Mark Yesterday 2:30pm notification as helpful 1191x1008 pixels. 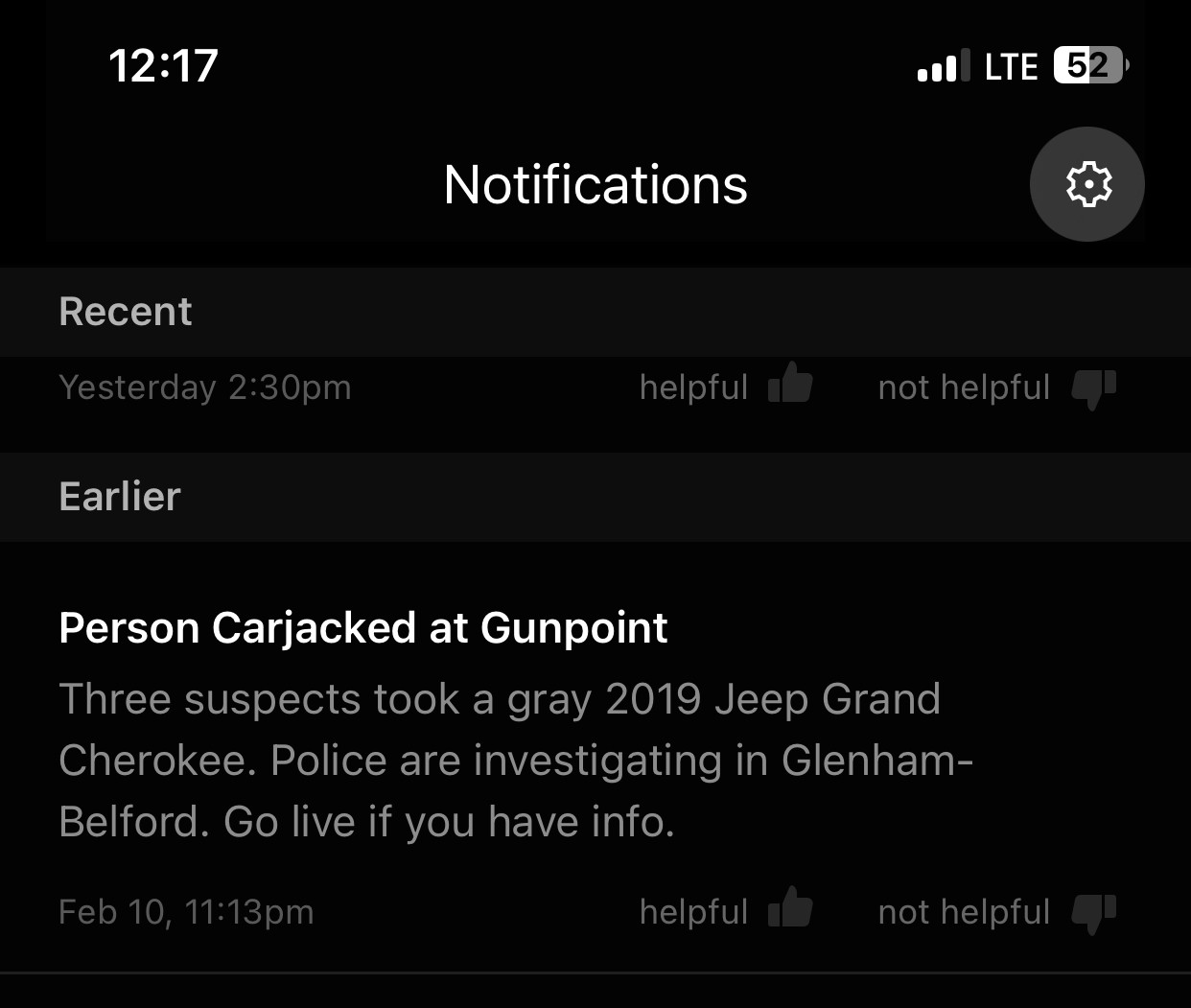point(726,387)
